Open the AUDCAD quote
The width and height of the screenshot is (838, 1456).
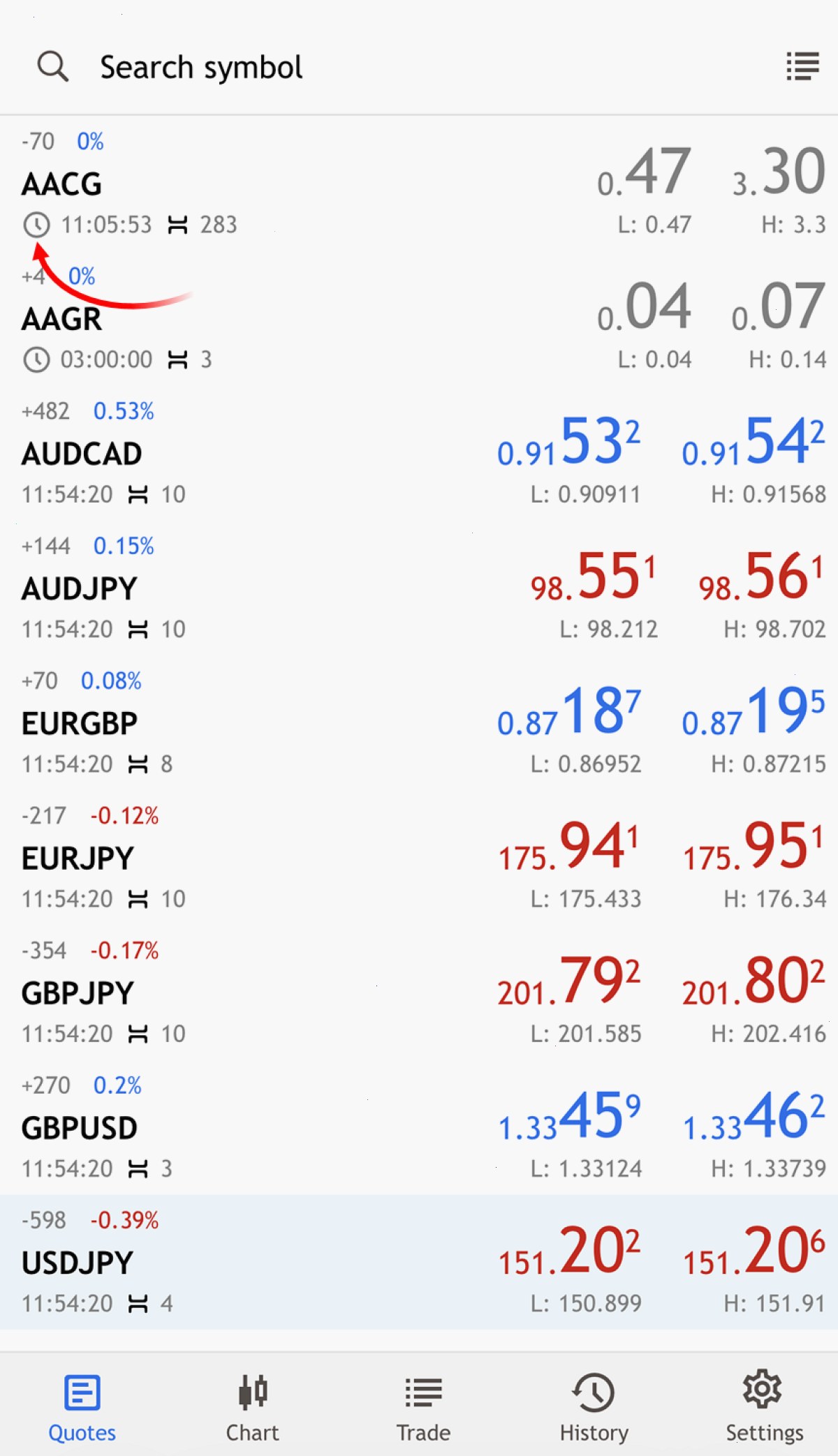click(419, 453)
